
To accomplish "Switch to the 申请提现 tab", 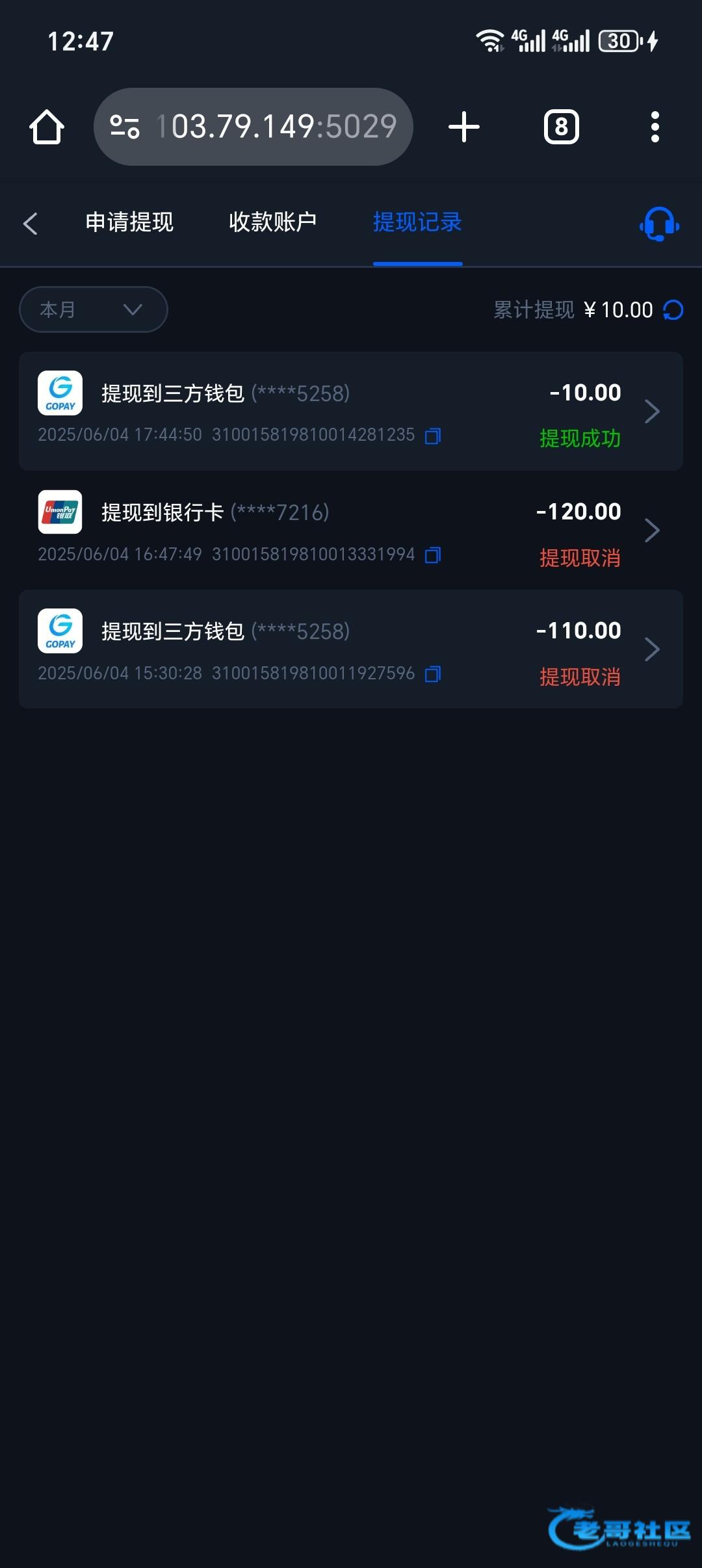I will (129, 222).
